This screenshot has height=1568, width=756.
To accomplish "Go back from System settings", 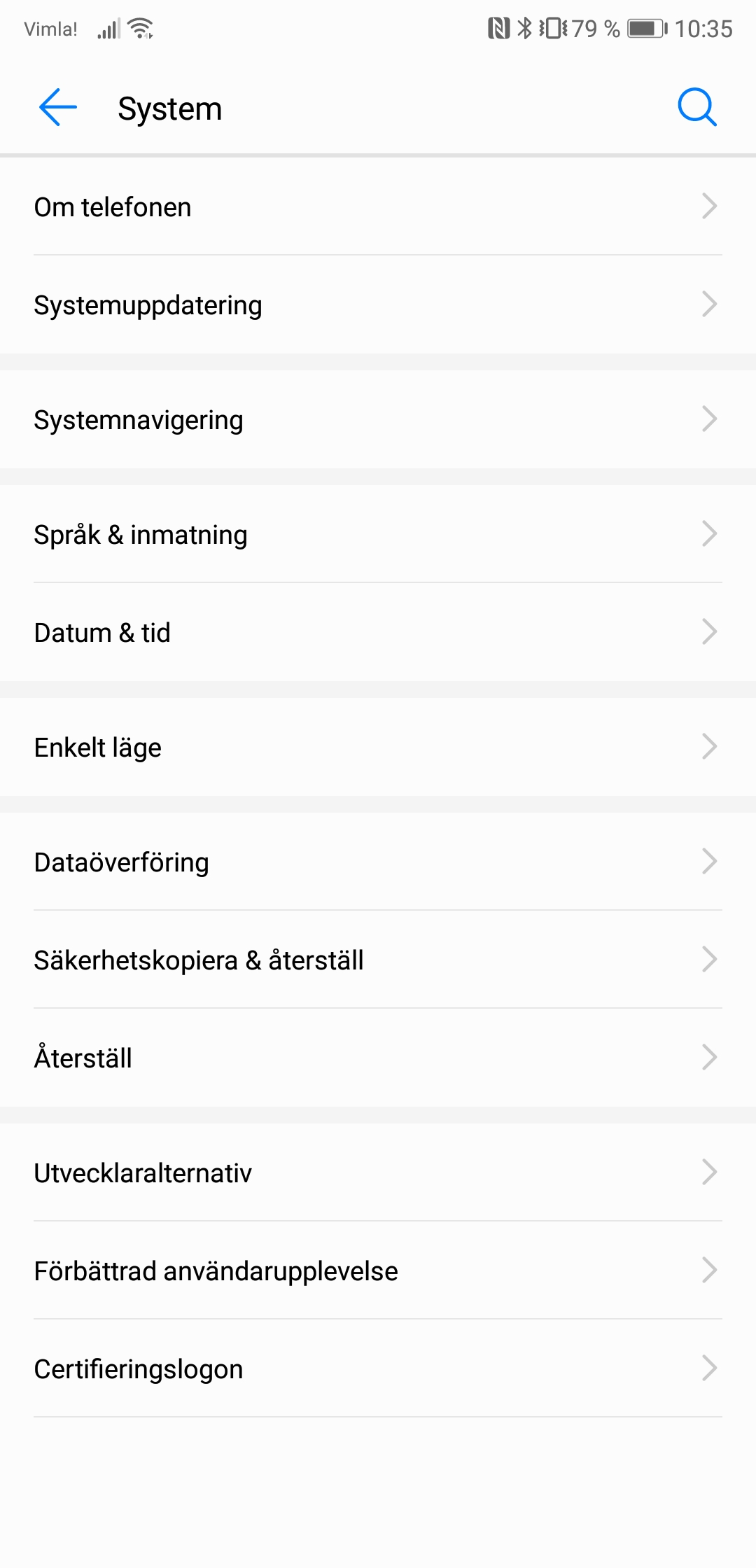I will [58, 108].
